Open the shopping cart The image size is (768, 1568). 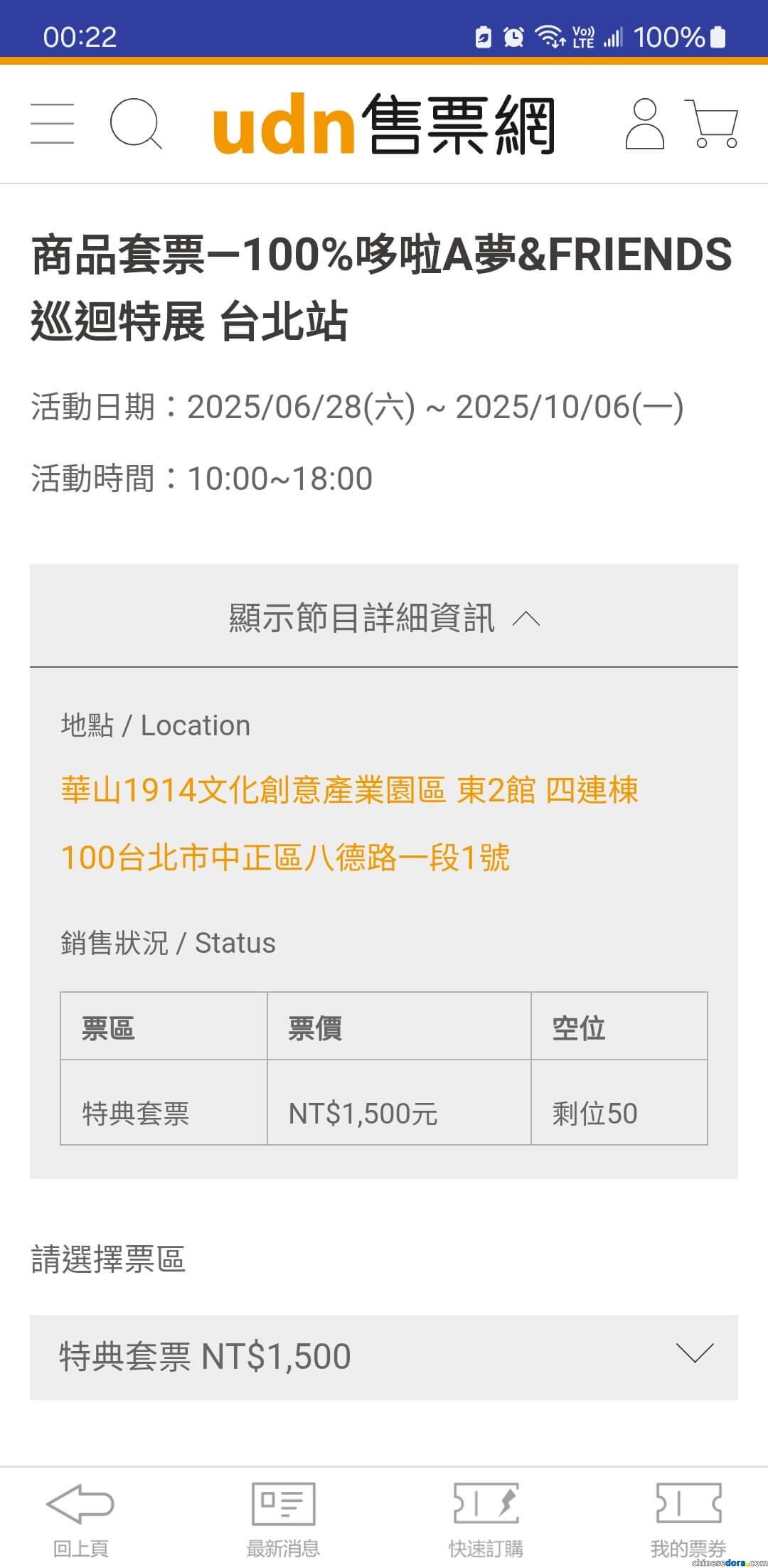(713, 124)
